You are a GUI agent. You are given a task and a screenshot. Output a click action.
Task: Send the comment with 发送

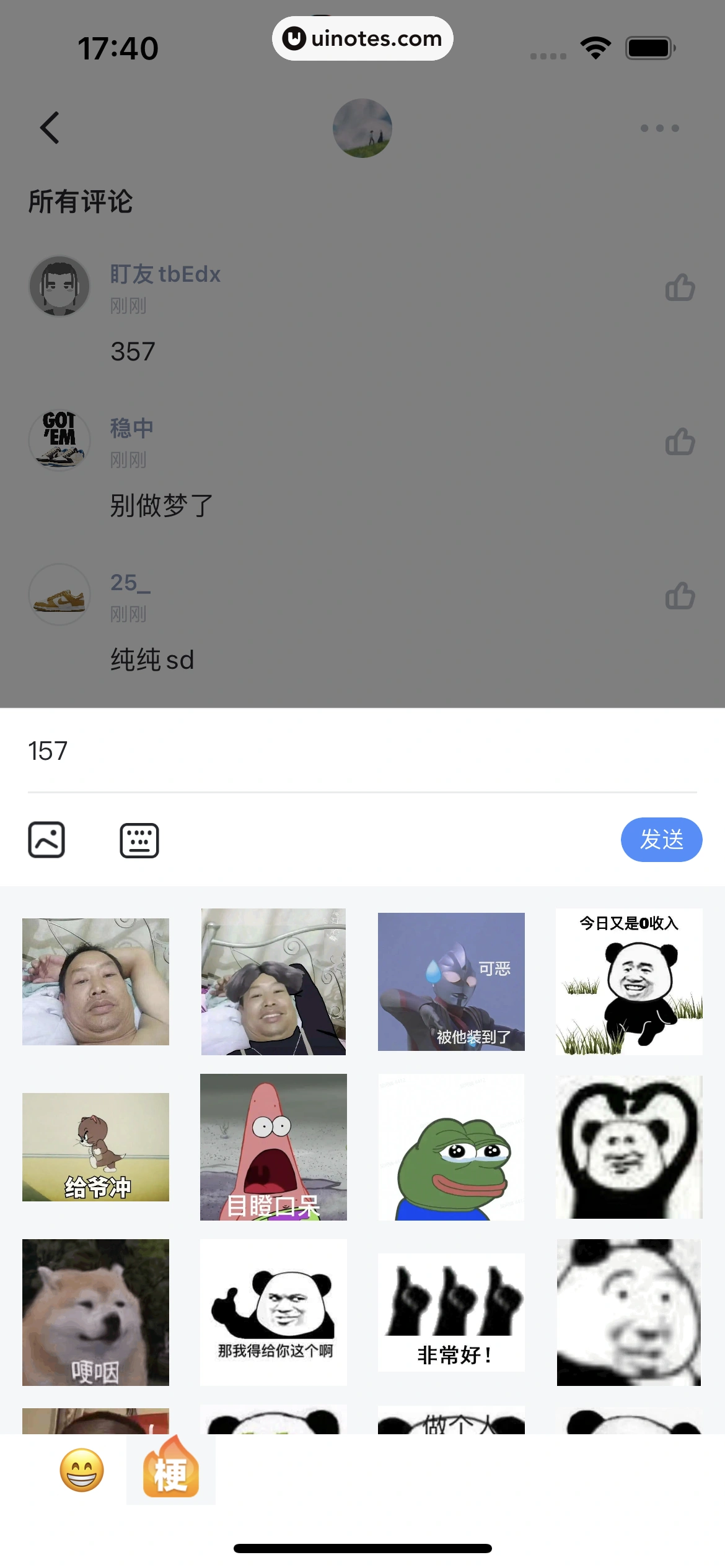click(661, 840)
